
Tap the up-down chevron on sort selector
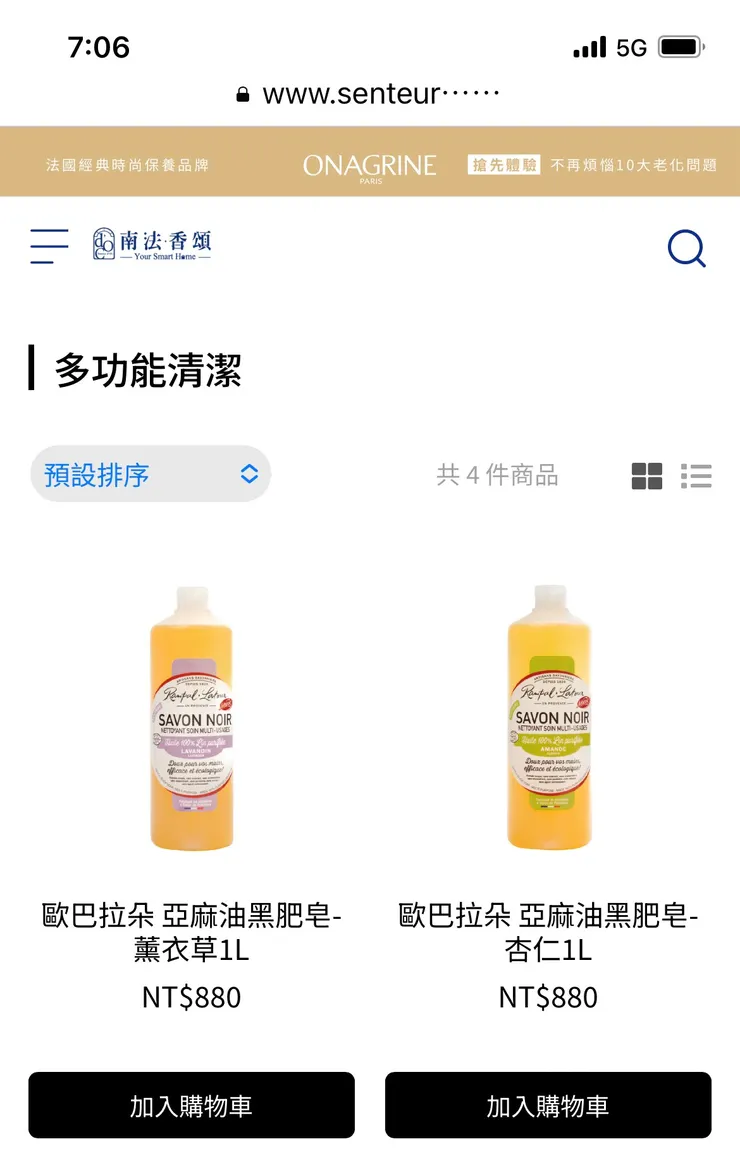pos(251,475)
